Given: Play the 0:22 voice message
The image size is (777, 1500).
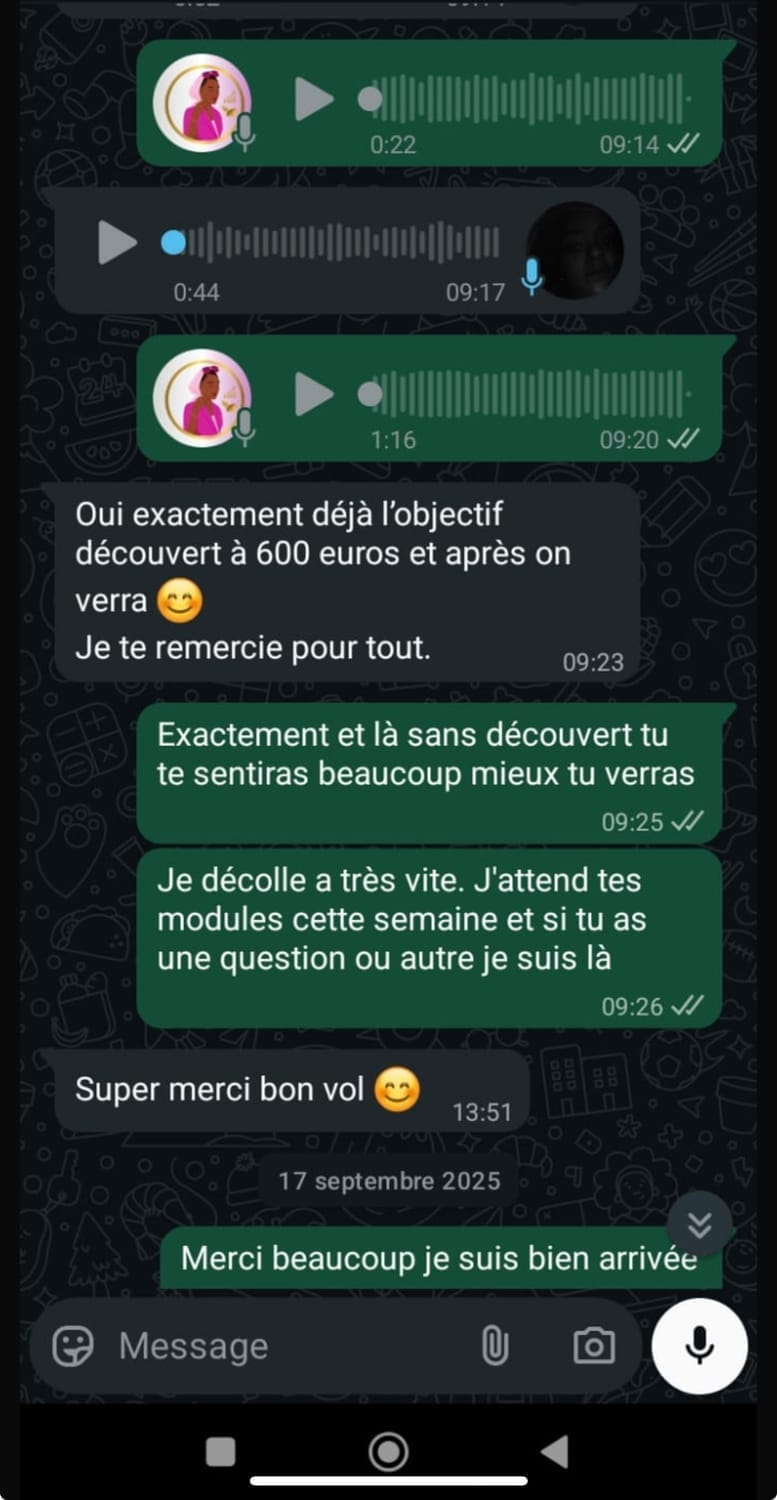Looking at the screenshot, I should click(314, 100).
